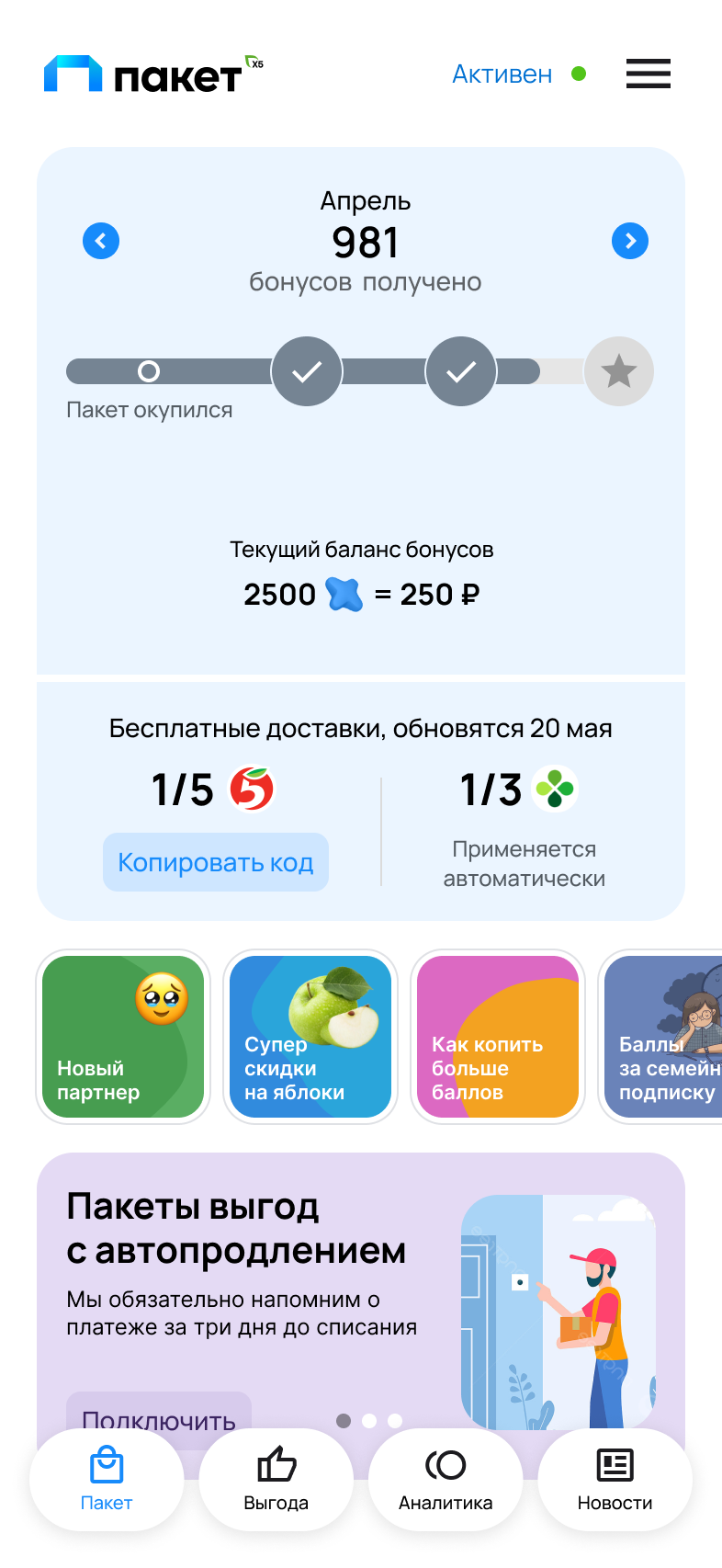Switch to the Аналитика tab

pos(446,1480)
